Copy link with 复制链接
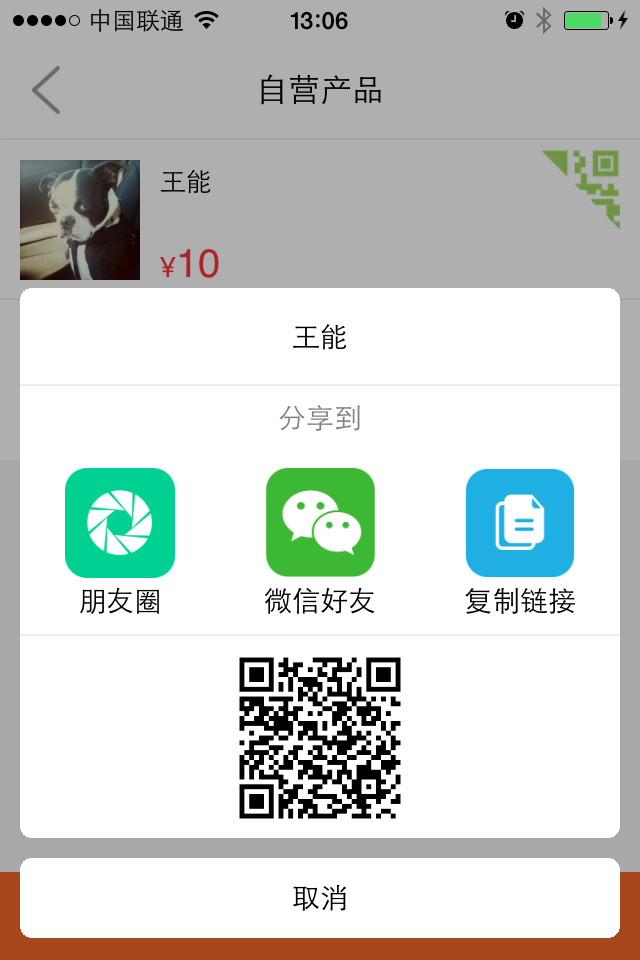 click(x=520, y=523)
